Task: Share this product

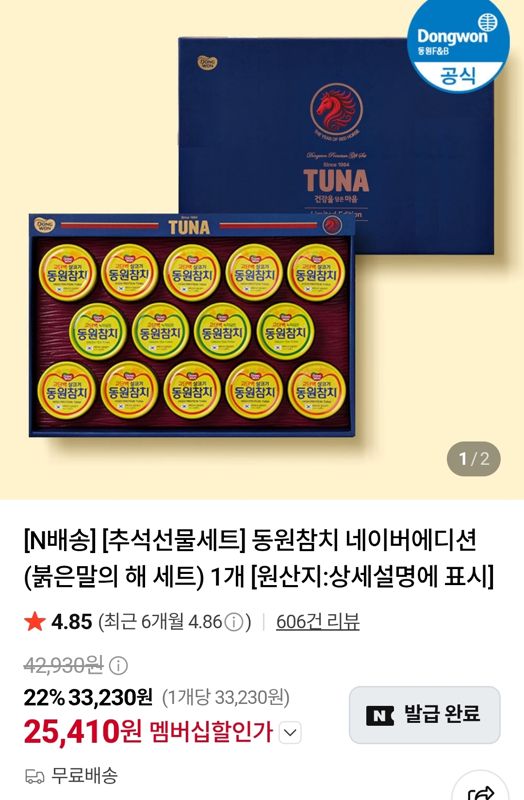Action: tap(480, 788)
